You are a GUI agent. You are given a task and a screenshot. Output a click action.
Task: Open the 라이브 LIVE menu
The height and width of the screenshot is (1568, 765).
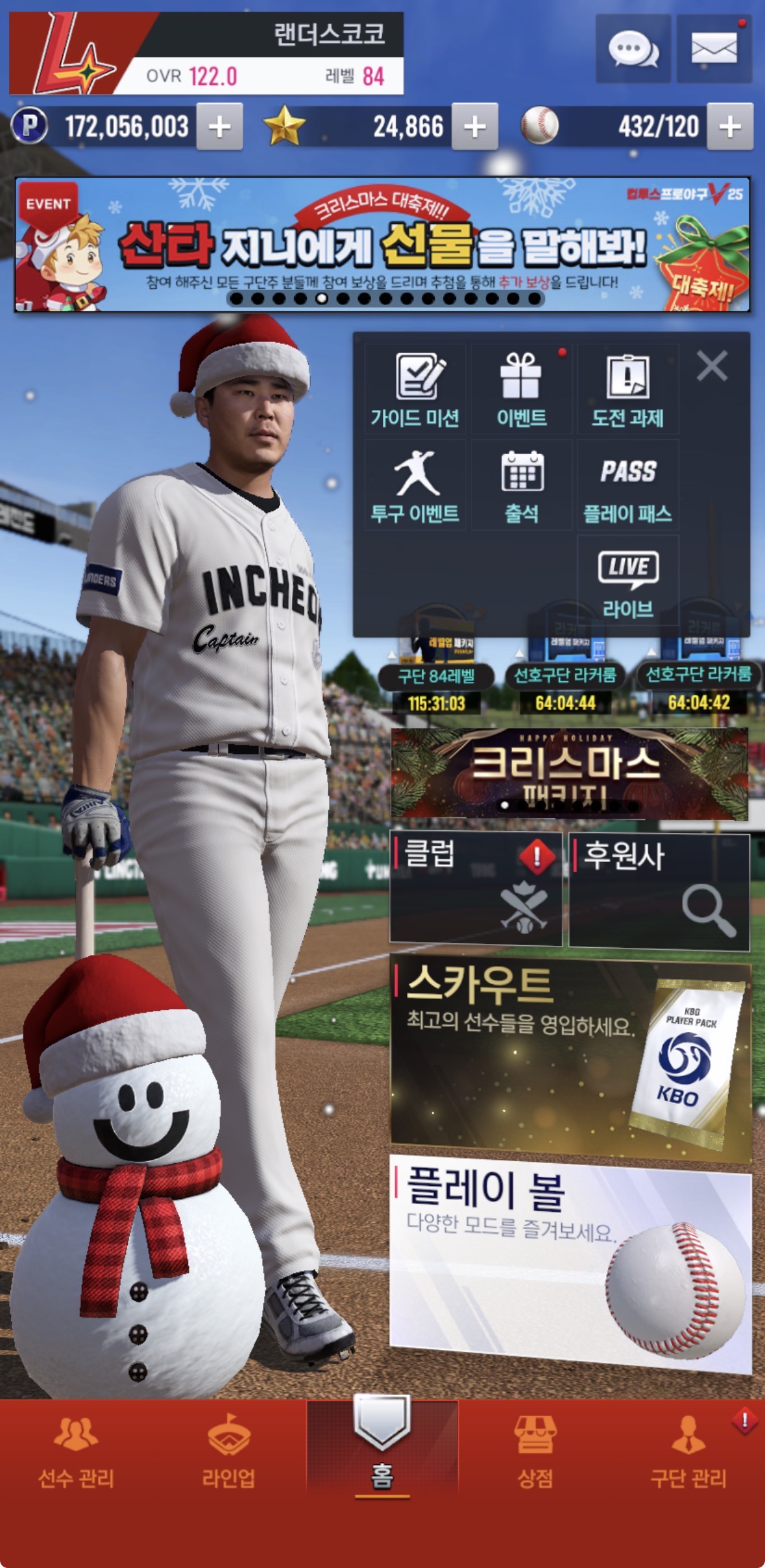click(627, 582)
